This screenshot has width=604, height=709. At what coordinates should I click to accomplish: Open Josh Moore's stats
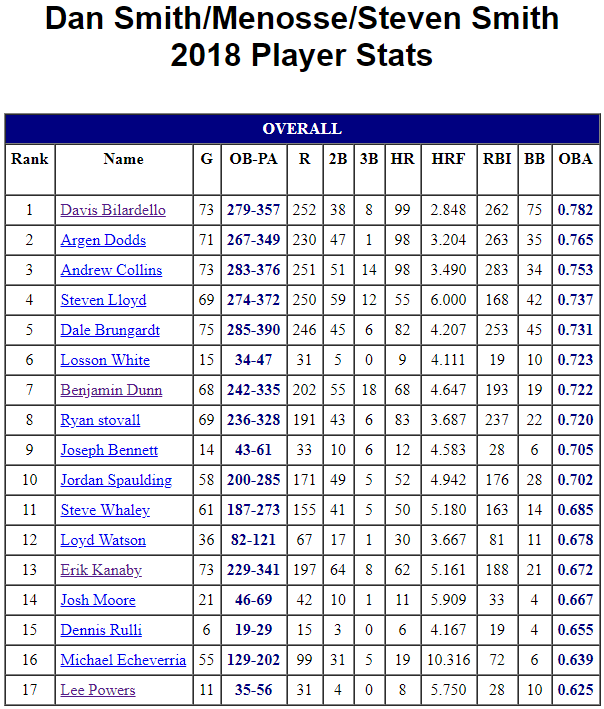click(x=98, y=600)
